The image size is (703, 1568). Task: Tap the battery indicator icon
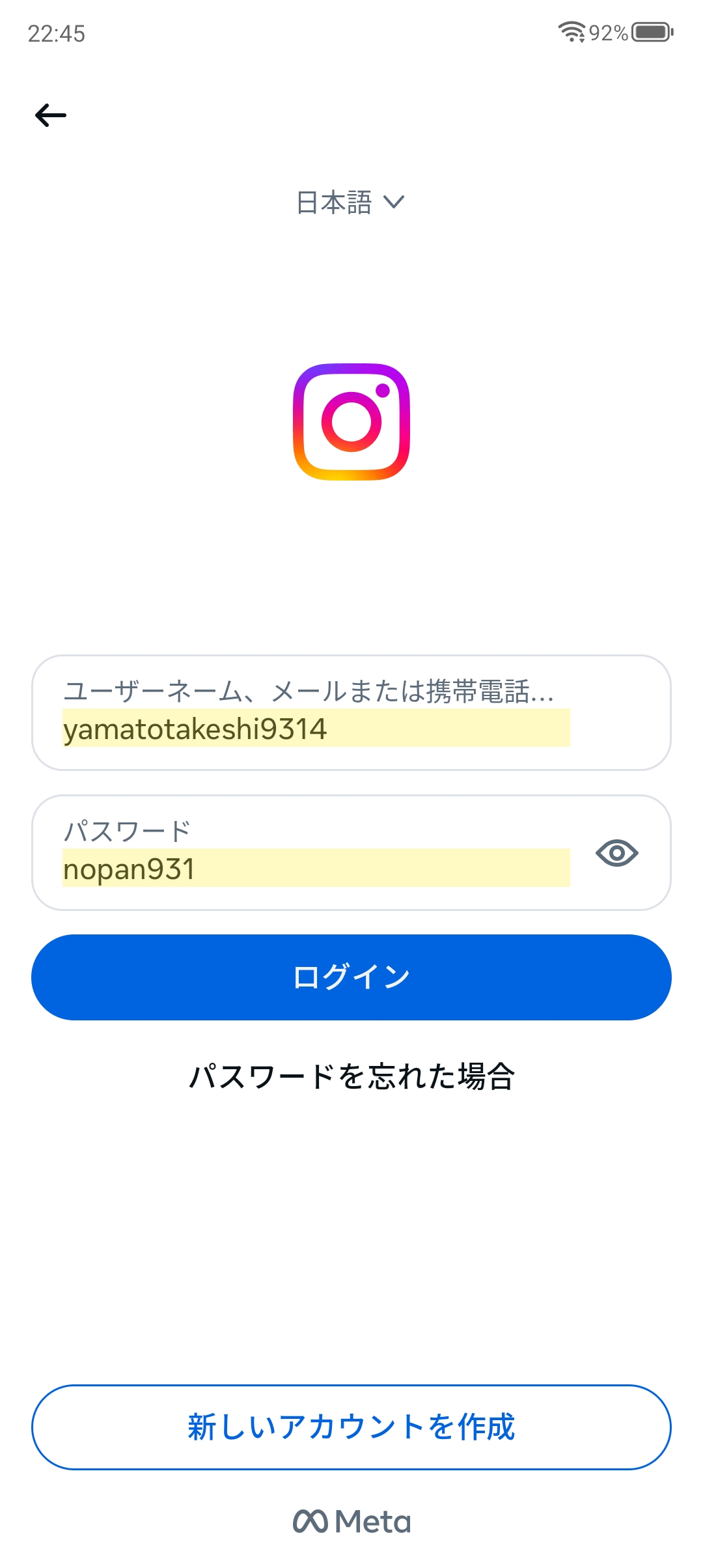[650, 31]
